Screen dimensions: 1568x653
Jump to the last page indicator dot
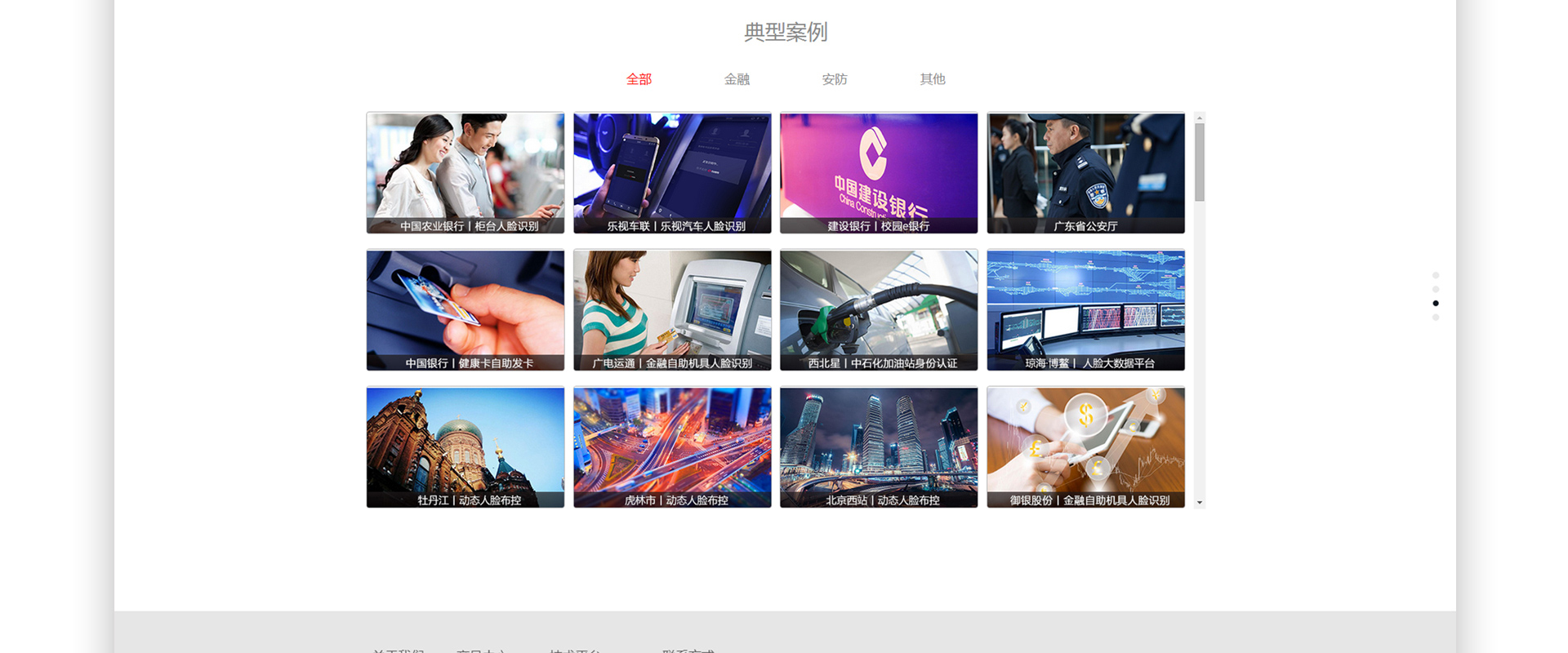[x=1436, y=318]
